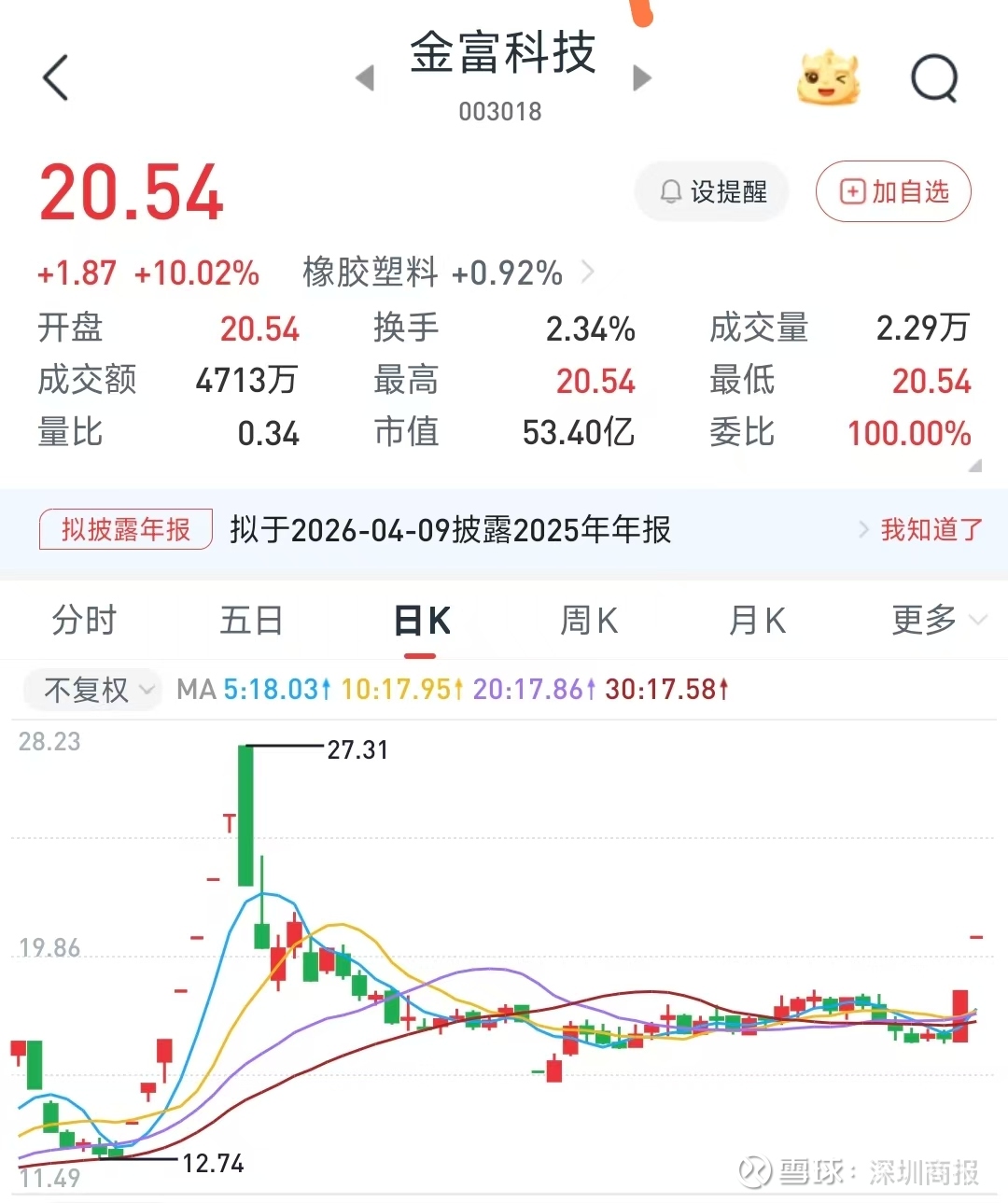Image resolution: width=1008 pixels, height=1203 pixels.
Task: Expand more quote details with corner arrow
Action: pyautogui.click(x=974, y=465)
